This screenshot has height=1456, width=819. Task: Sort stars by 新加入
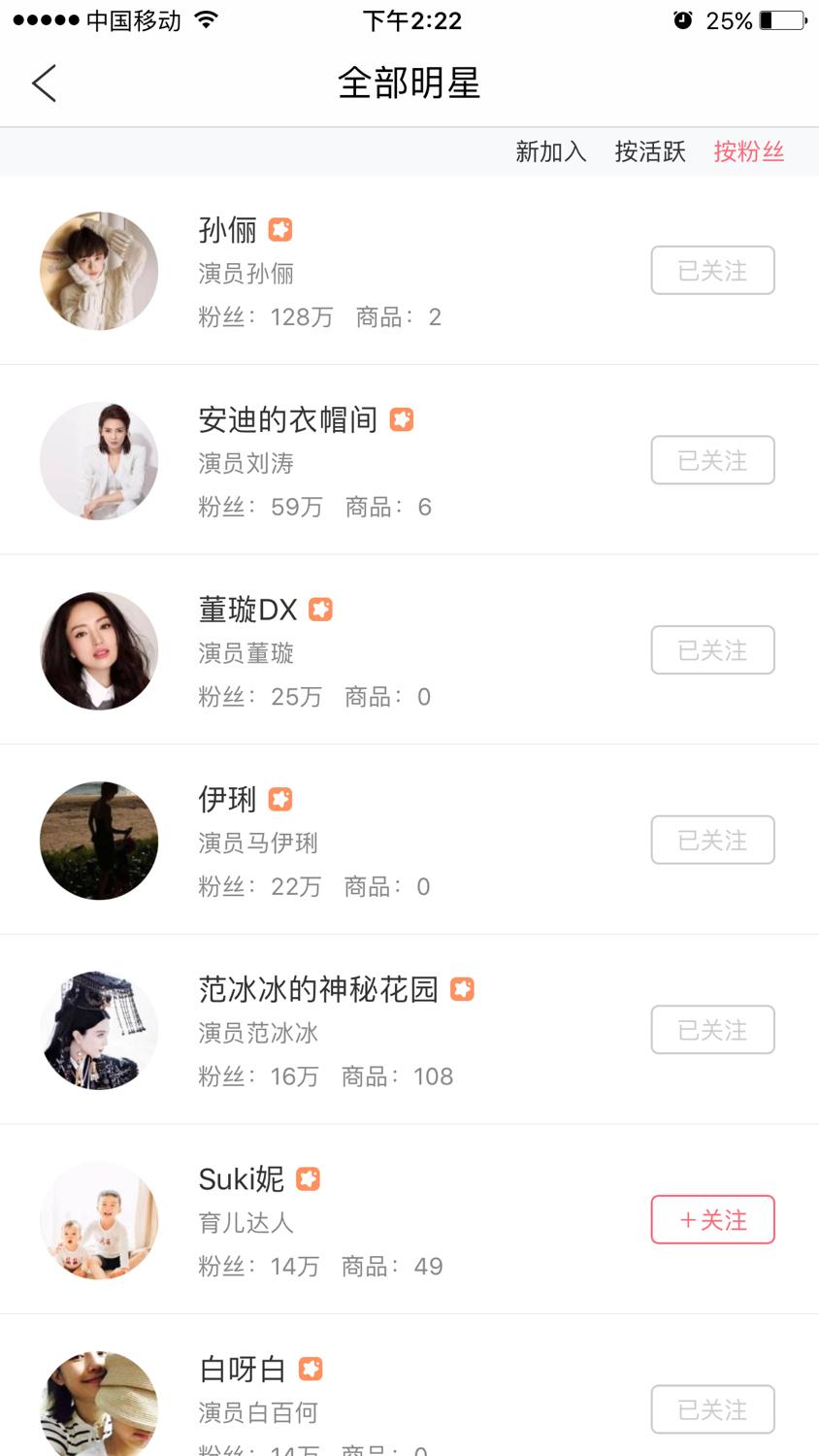pos(550,151)
